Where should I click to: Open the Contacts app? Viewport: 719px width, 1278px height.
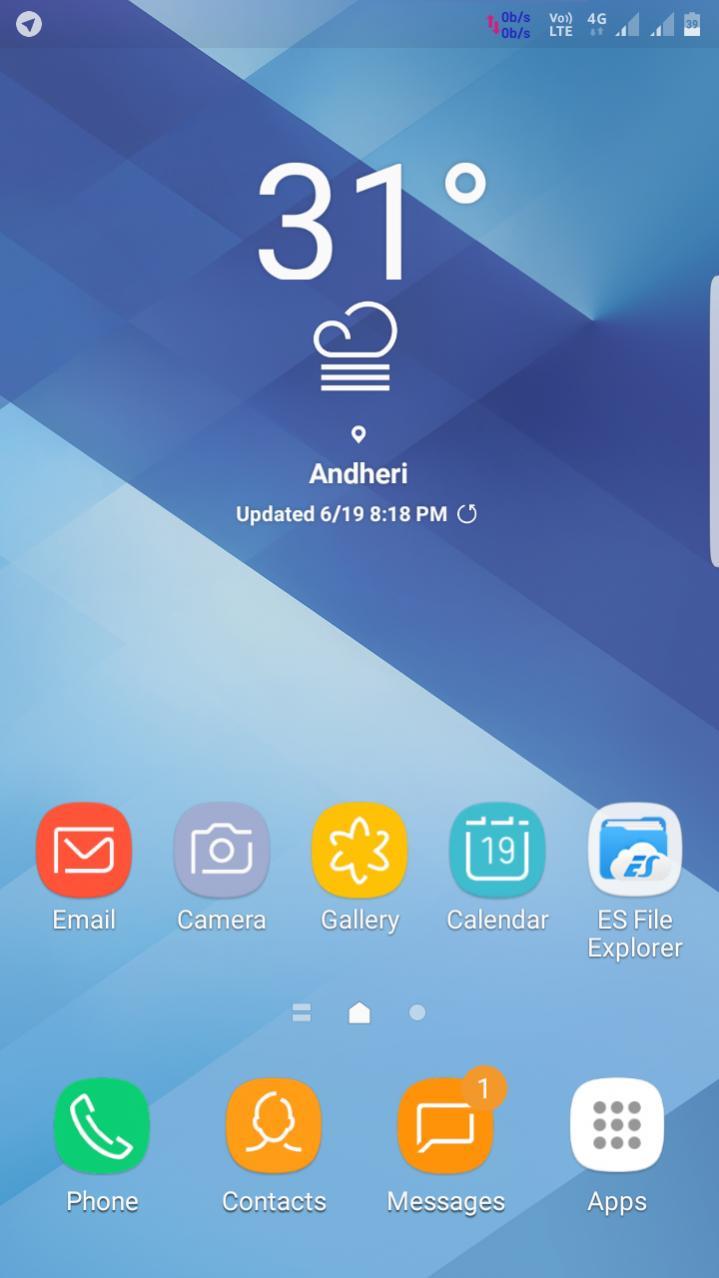tap(274, 1126)
